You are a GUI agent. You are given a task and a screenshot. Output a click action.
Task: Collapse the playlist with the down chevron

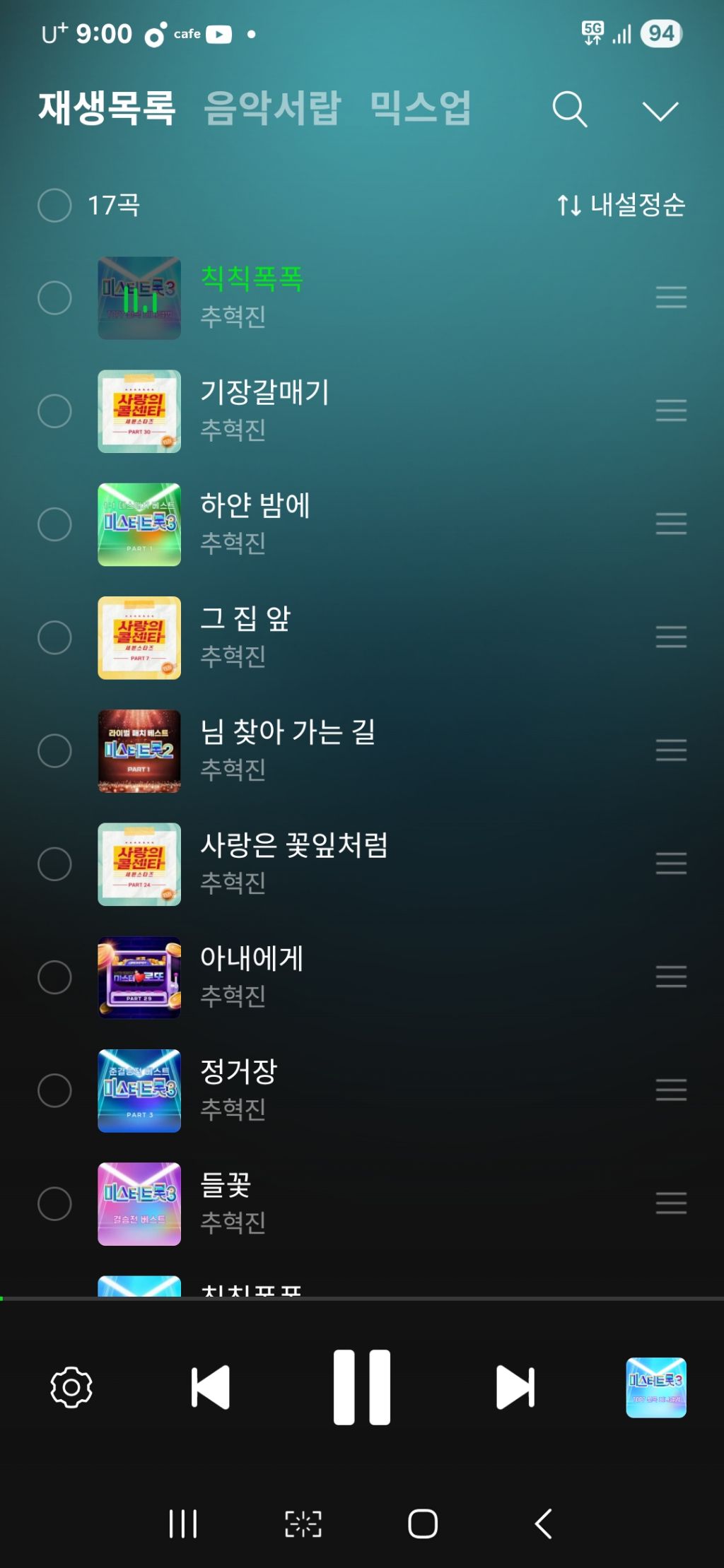pyautogui.click(x=660, y=111)
